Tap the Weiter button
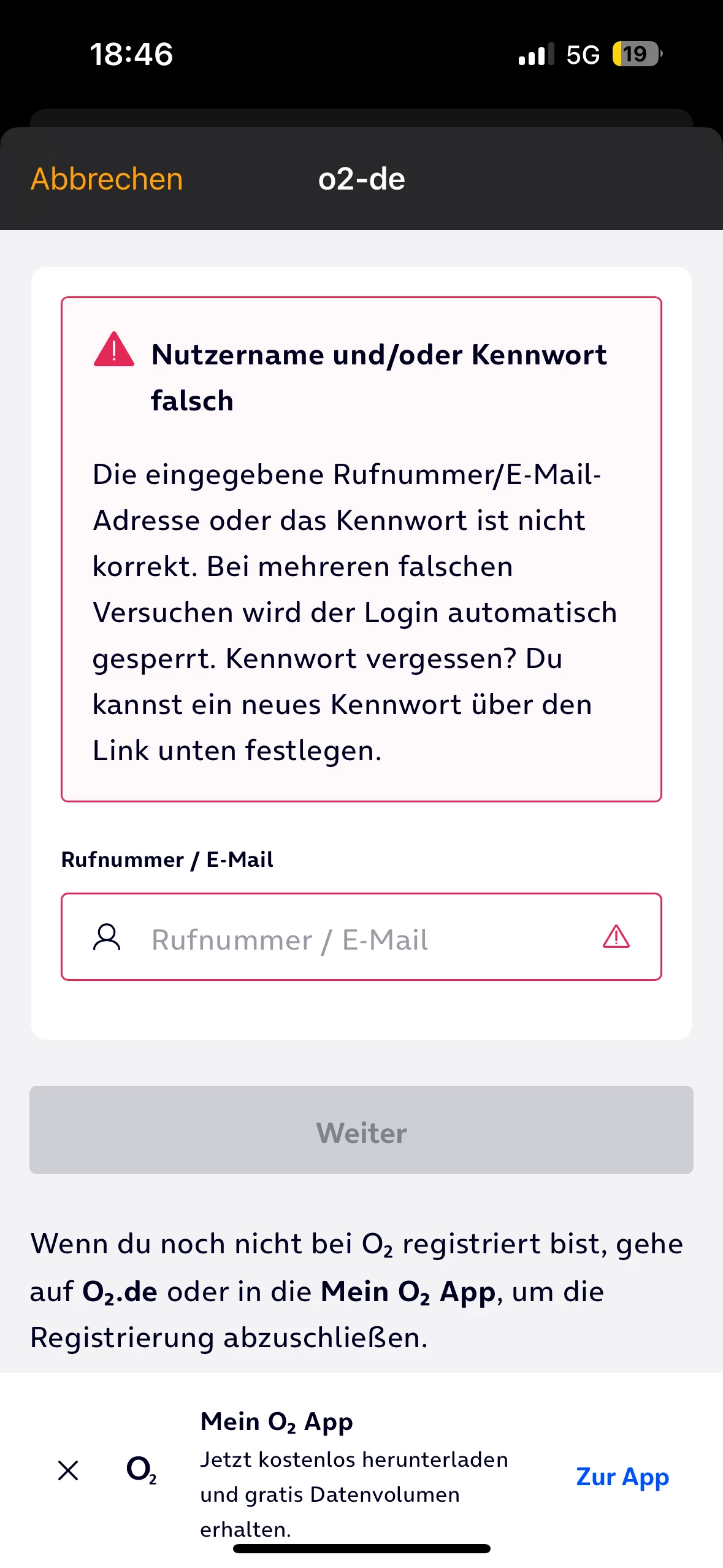Screen dimensions: 723x1568 [x=361, y=1131]
